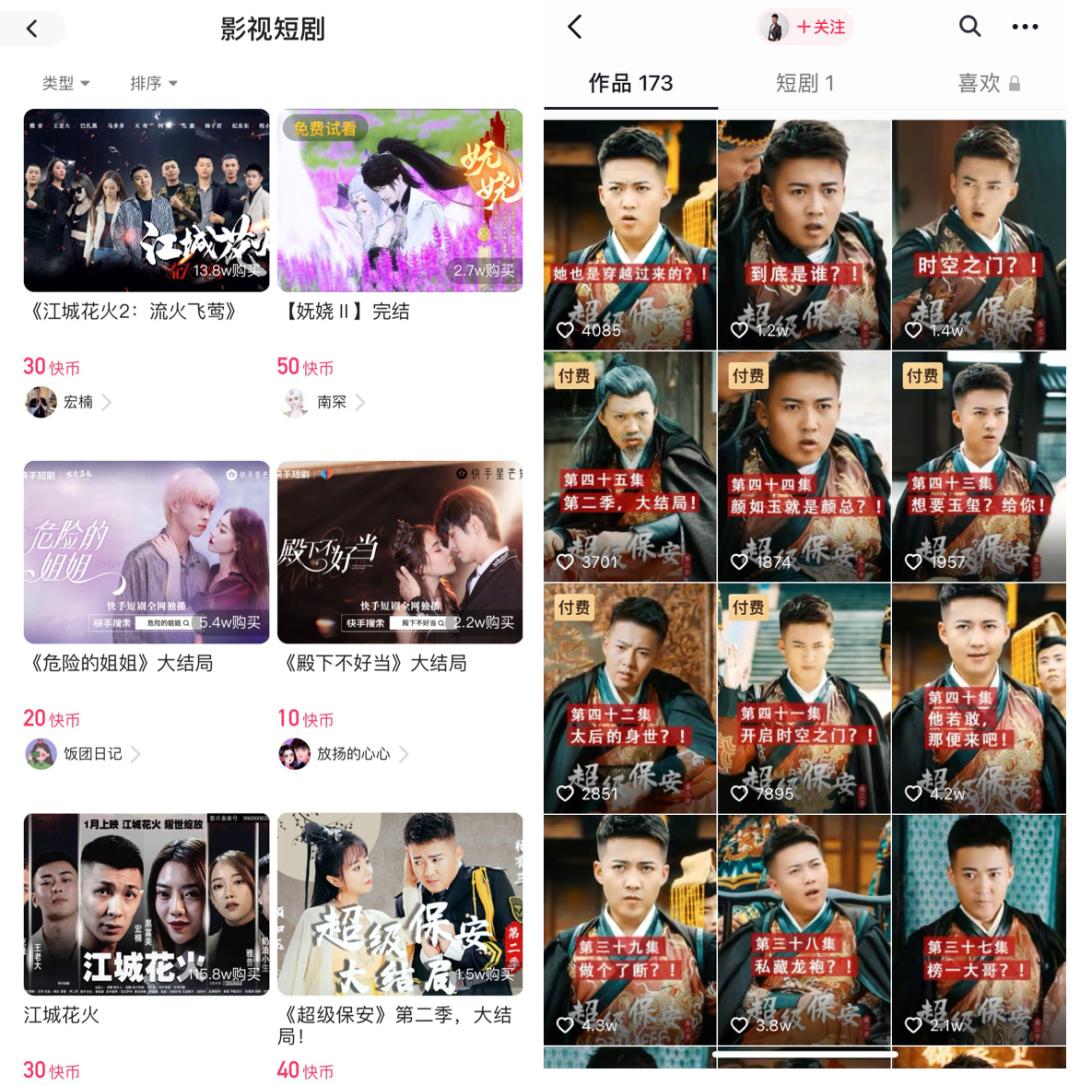Open the 类型 filter dropdown

pos(66,83)
